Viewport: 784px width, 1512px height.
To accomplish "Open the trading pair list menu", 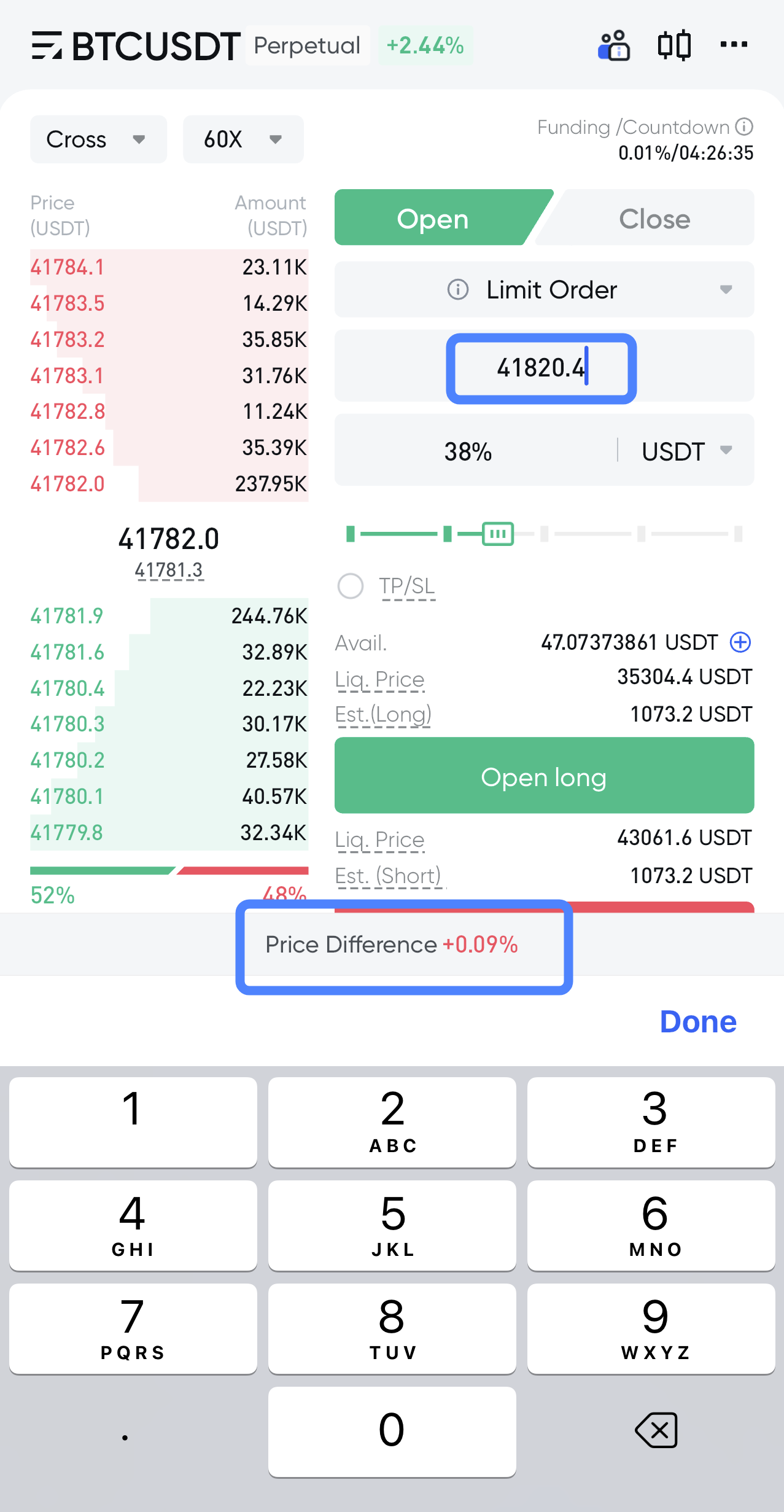I will (x=47, y=46).
